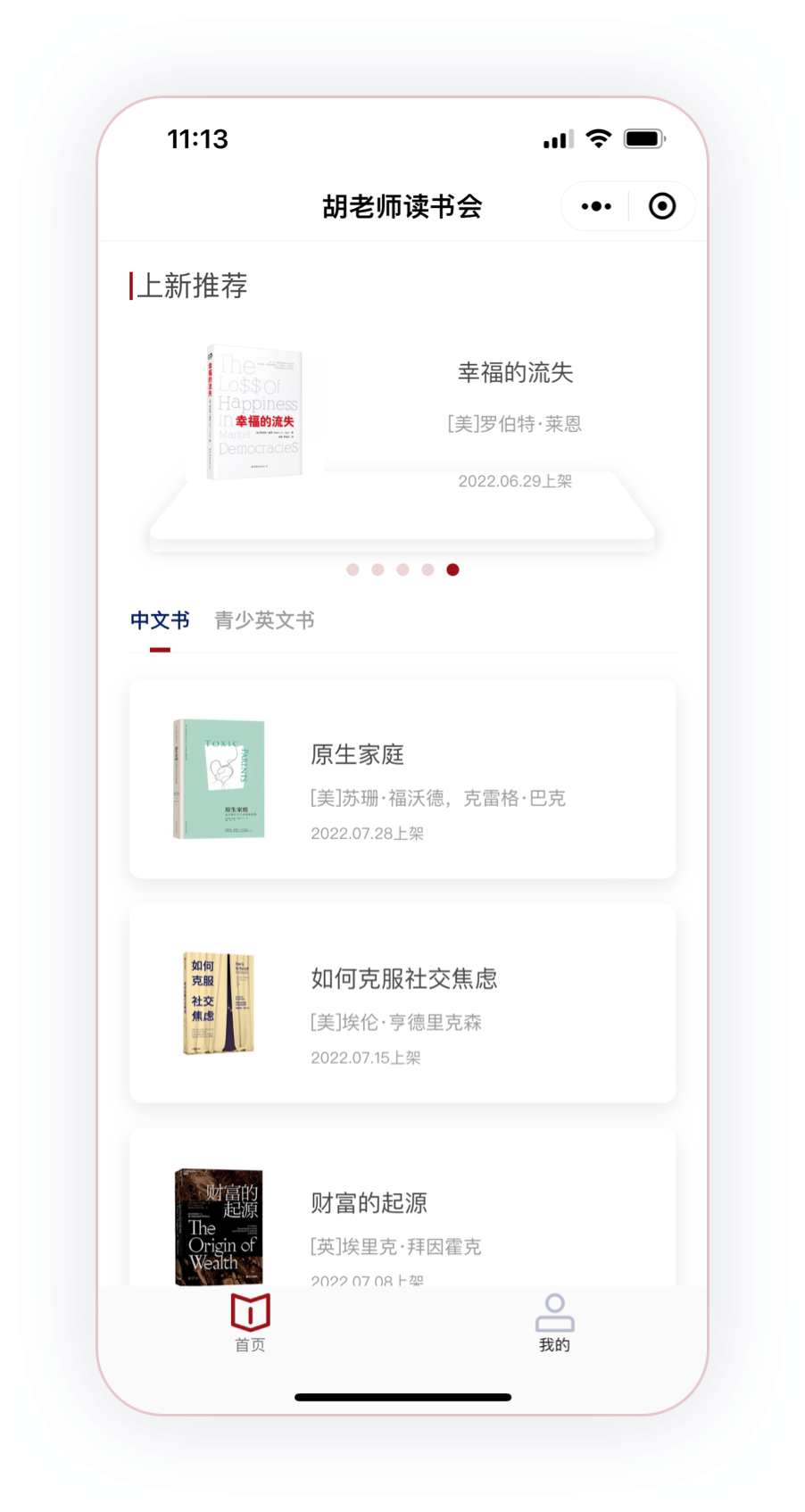Switch to the 青少英文书 tab
The height and width of the screenshot is (1512, 805).
[x=264, y=620]
